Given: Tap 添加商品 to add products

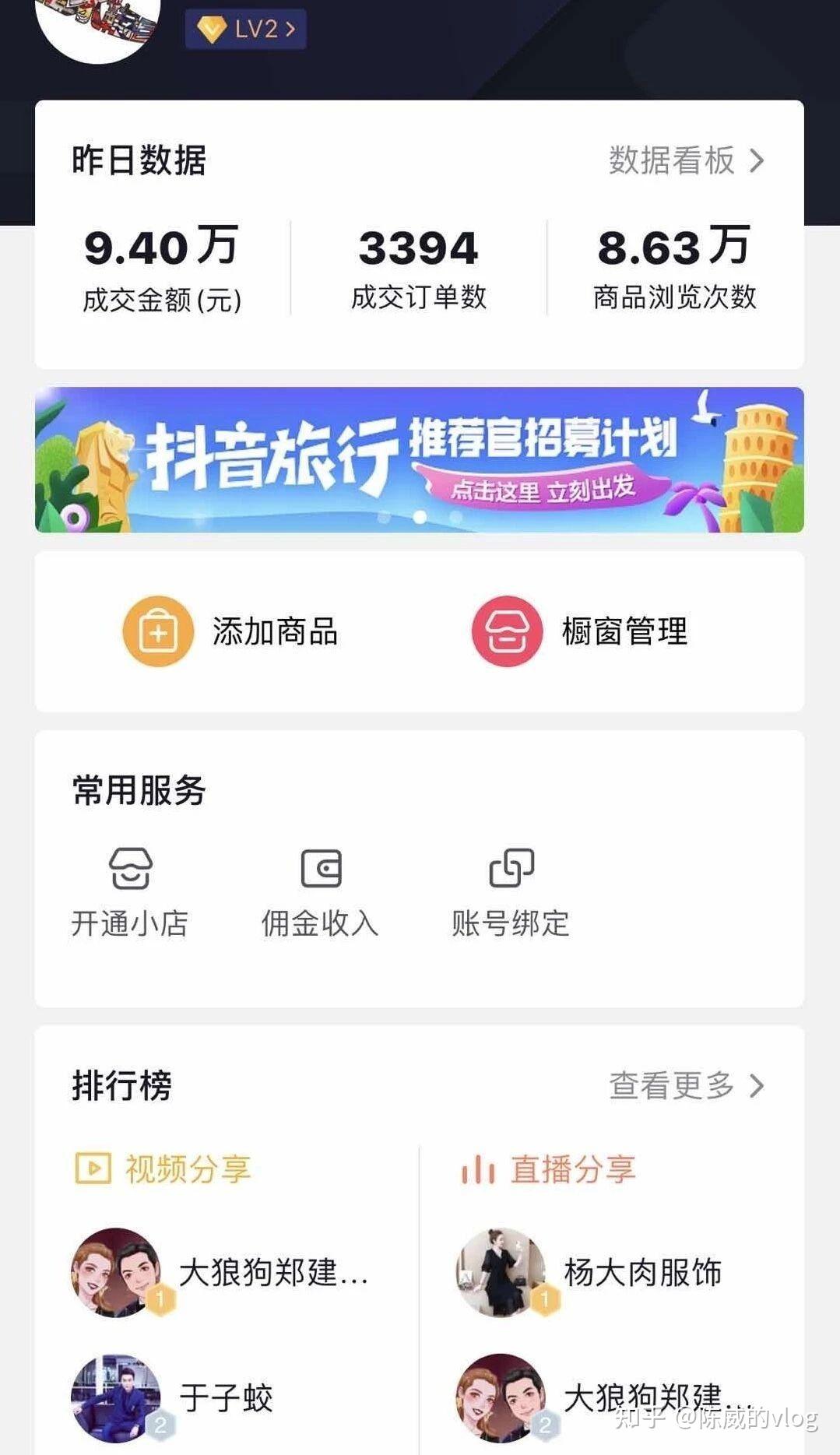Looking at the screenshot, I should click(x=231, y=631).
